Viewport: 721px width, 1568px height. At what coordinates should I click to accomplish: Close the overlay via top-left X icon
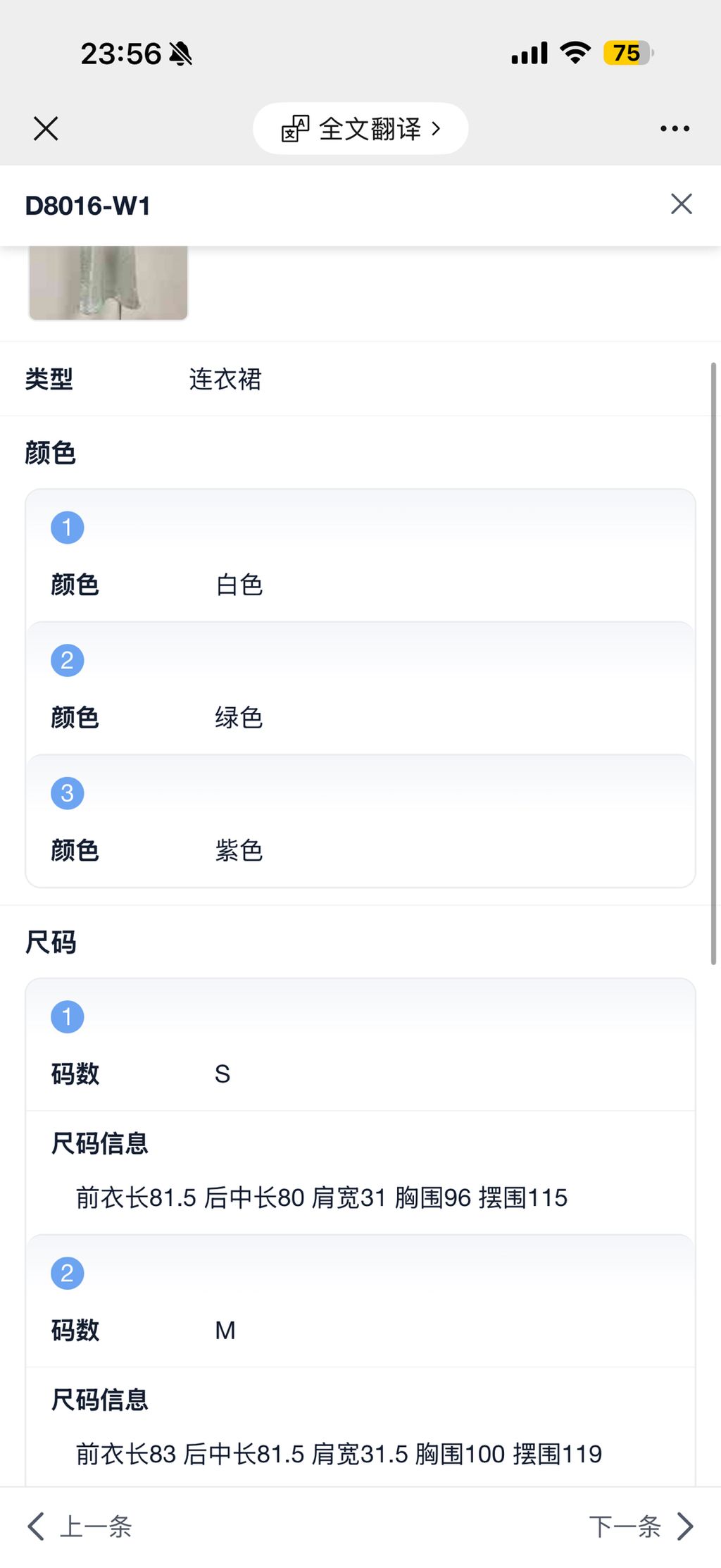(45, 128)
